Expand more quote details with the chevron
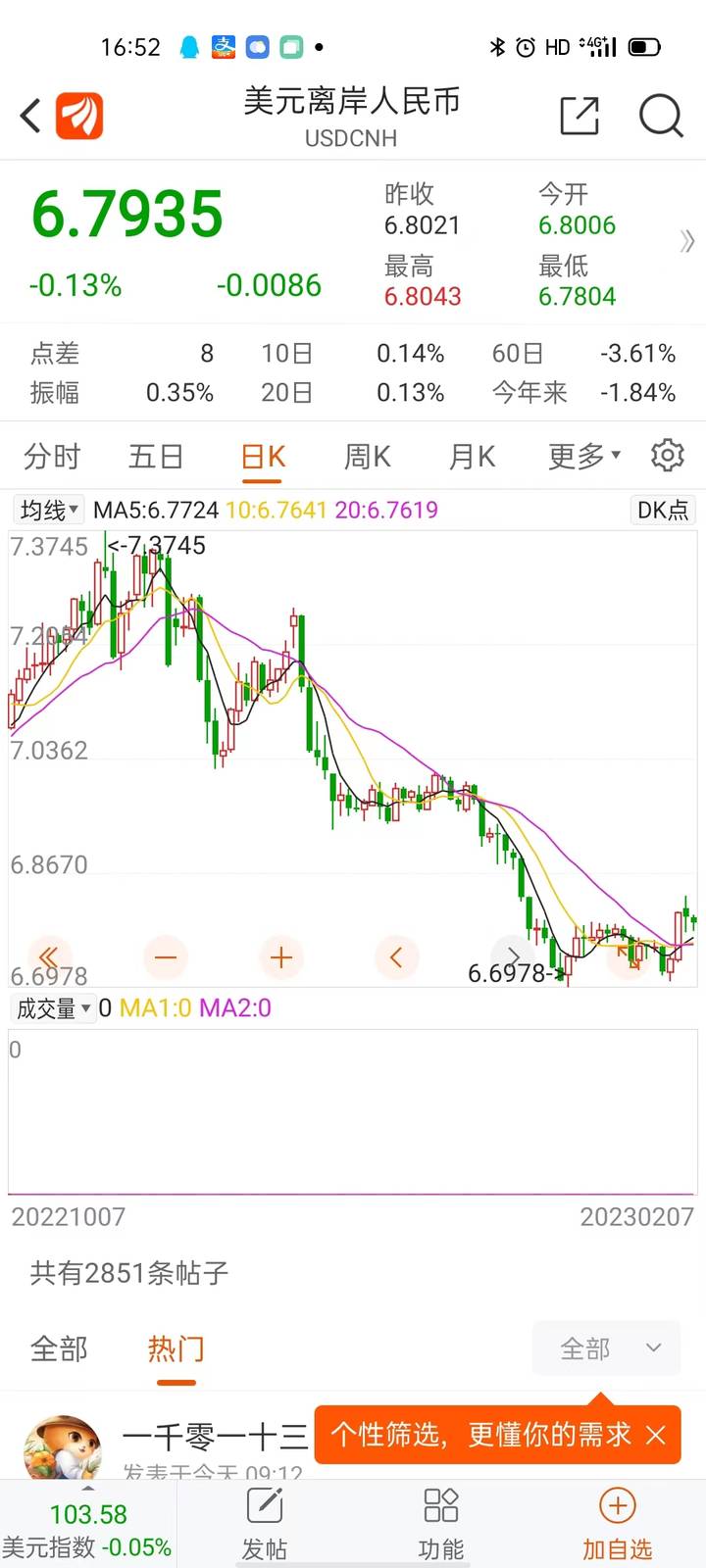 [686, 241]
